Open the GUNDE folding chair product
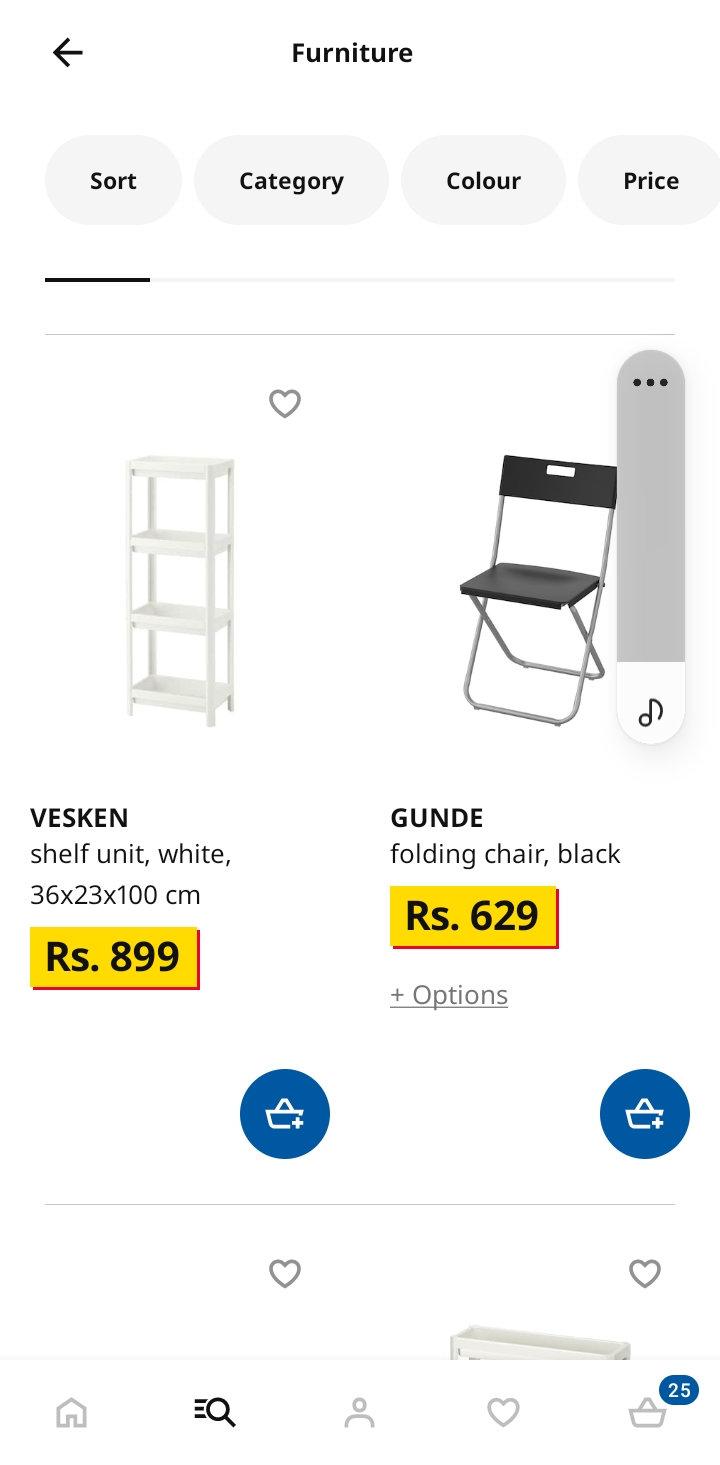720x1465 pixels. [530, 590]
